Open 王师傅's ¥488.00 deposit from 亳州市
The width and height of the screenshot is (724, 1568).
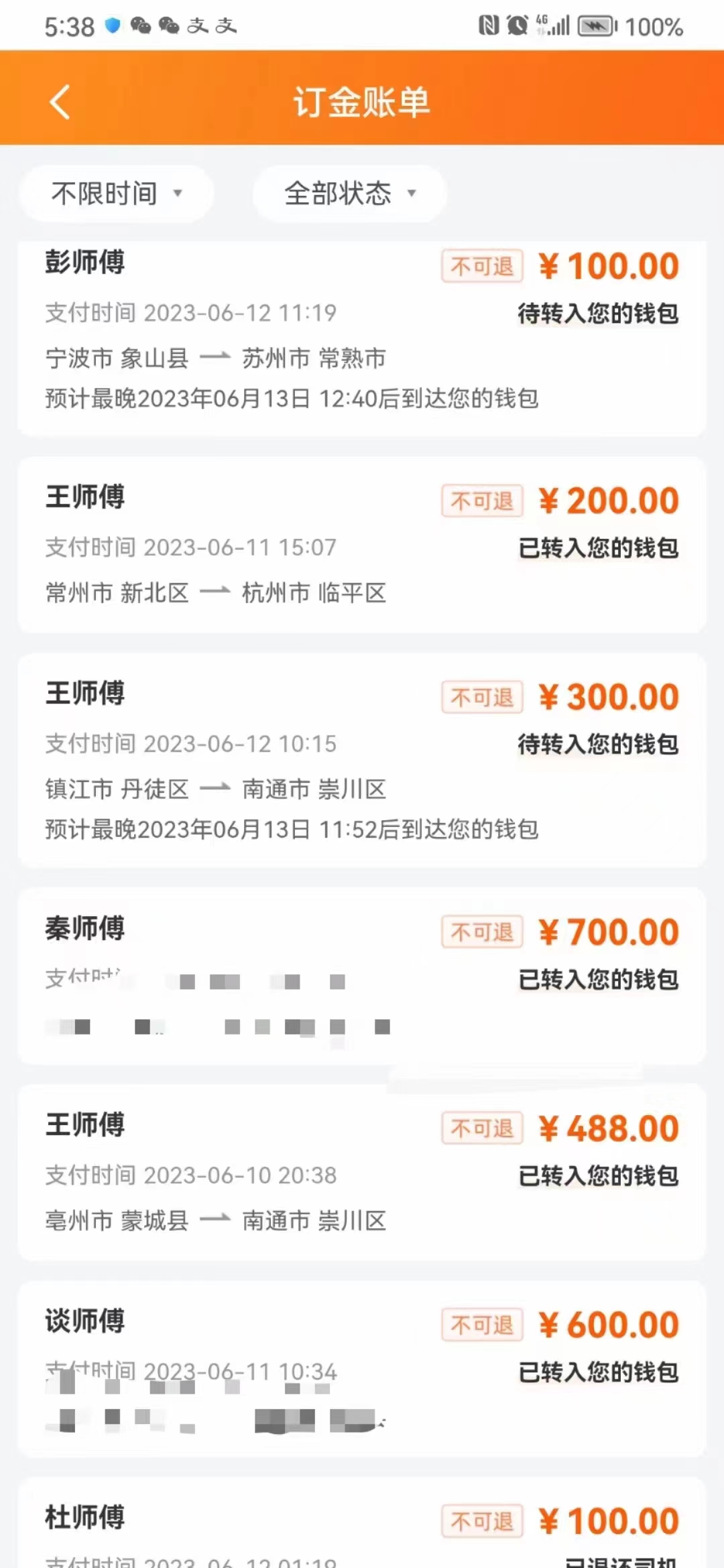[362, 1173]
